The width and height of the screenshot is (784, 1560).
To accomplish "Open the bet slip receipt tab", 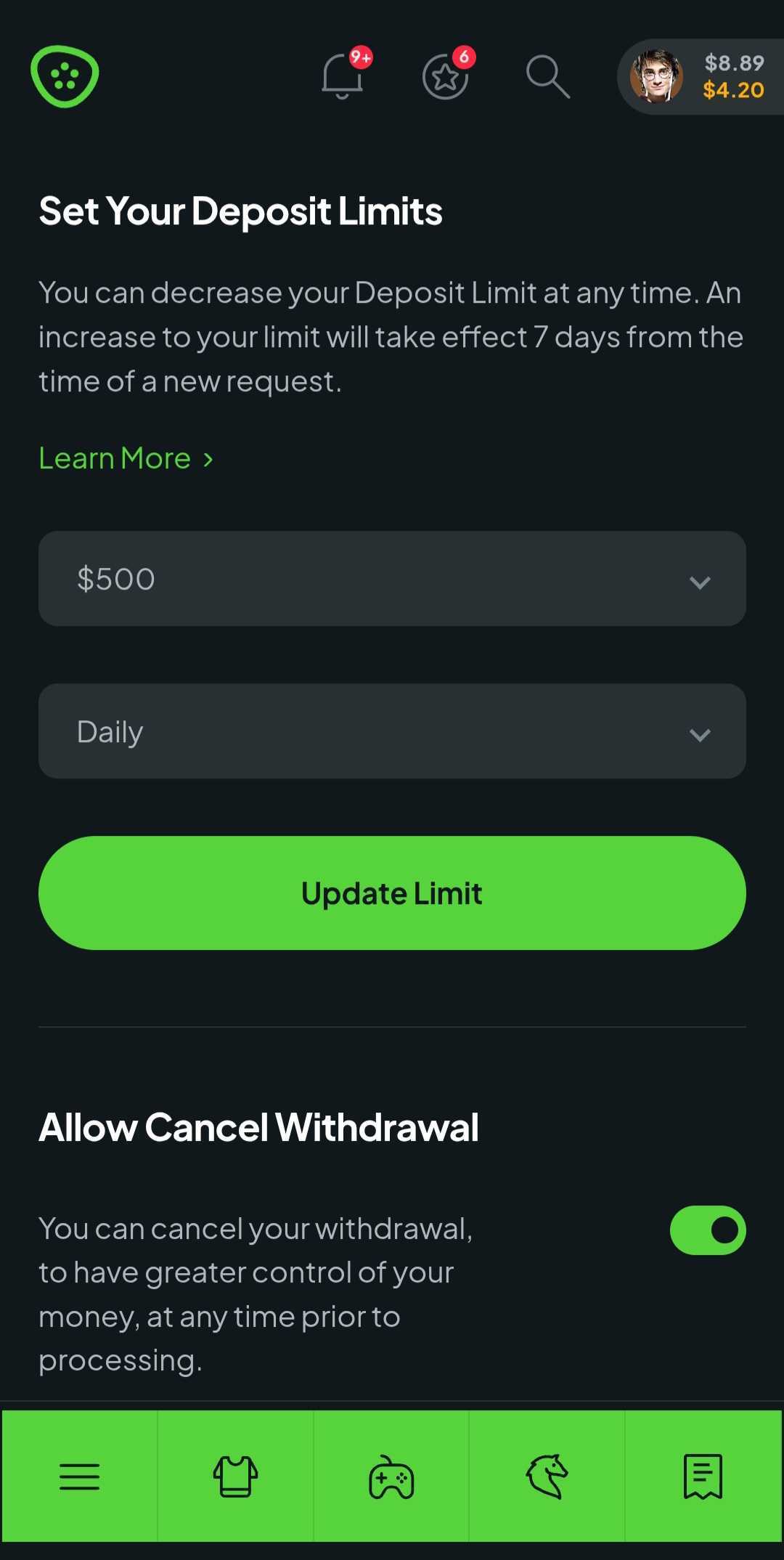I will [703, 1476].
